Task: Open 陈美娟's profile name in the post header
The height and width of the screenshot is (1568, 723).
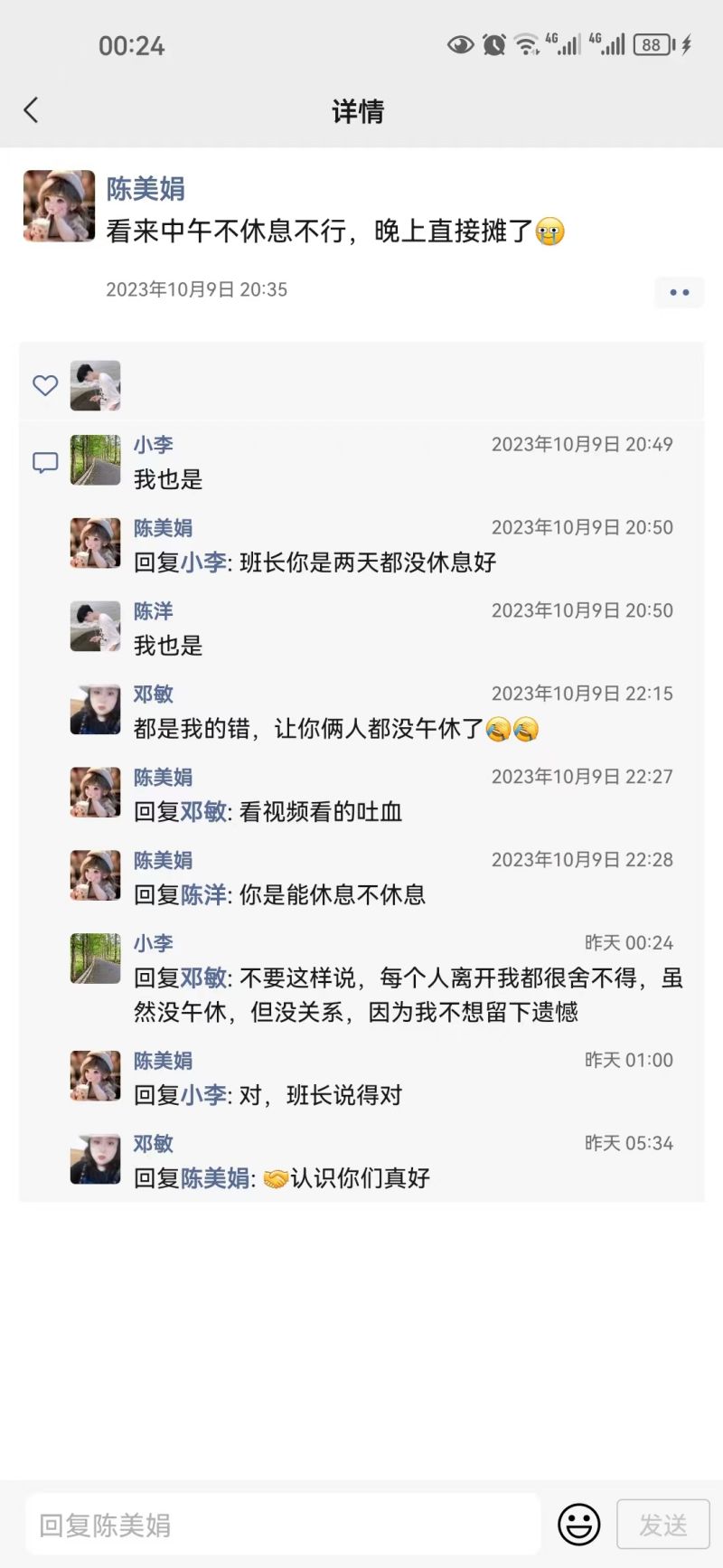Action: 146,188
